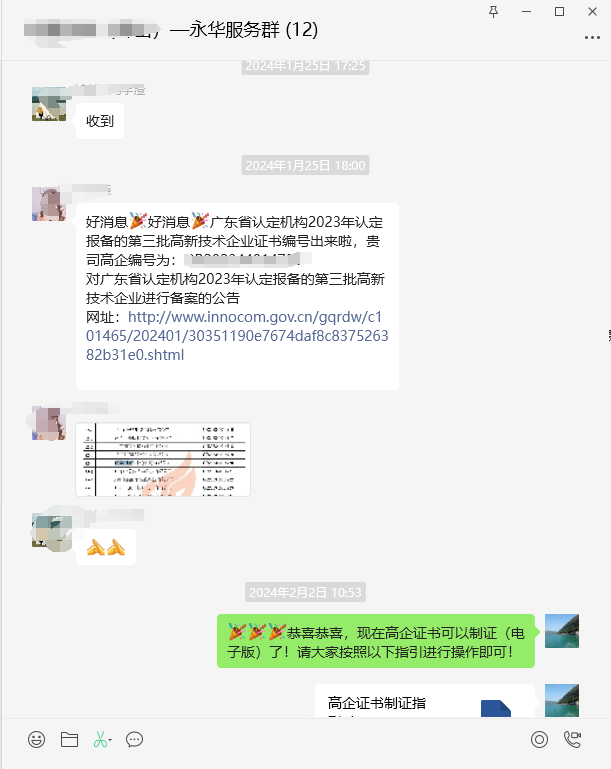Minimize the chat window
611x769 pixels.
click(527, 11)
